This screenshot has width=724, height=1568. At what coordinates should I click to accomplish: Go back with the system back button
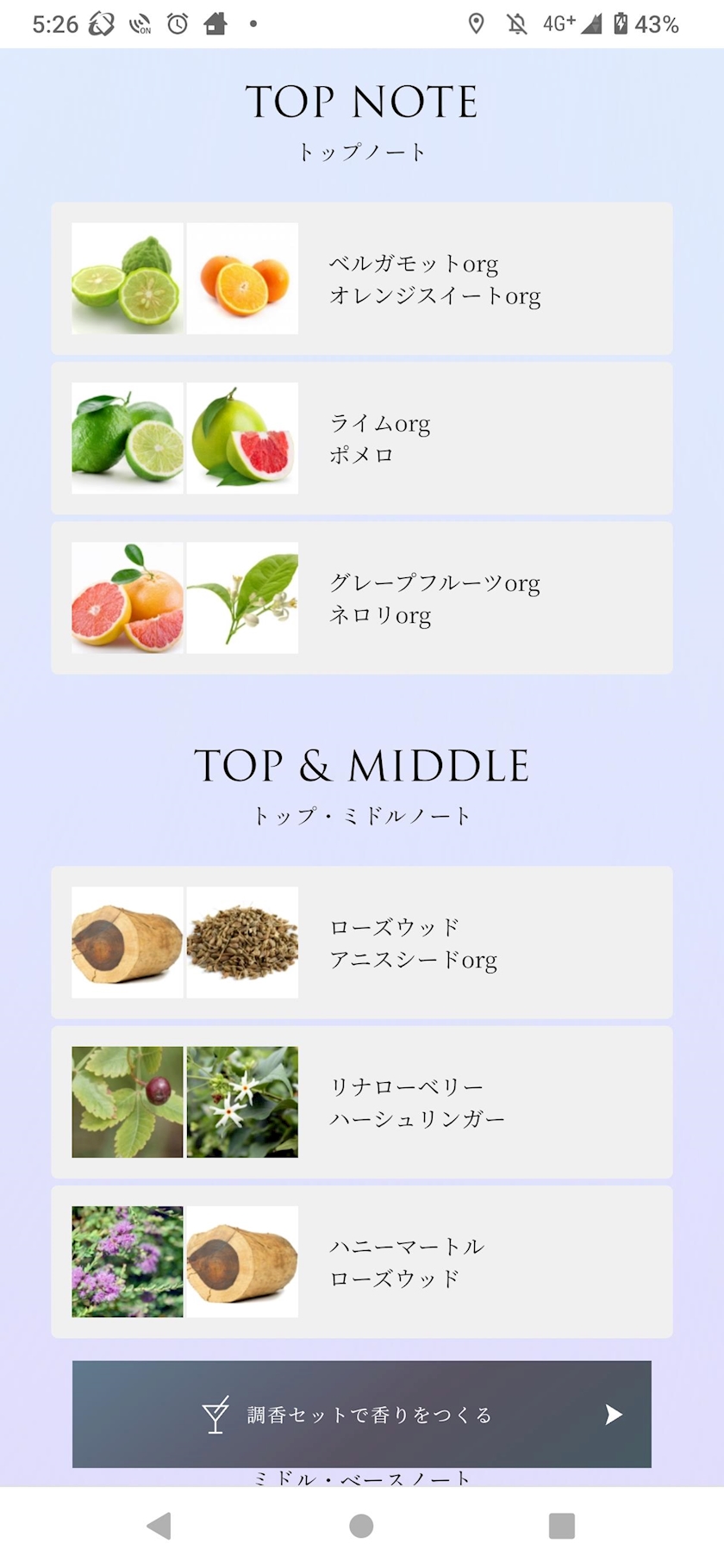click(159, 1526)
